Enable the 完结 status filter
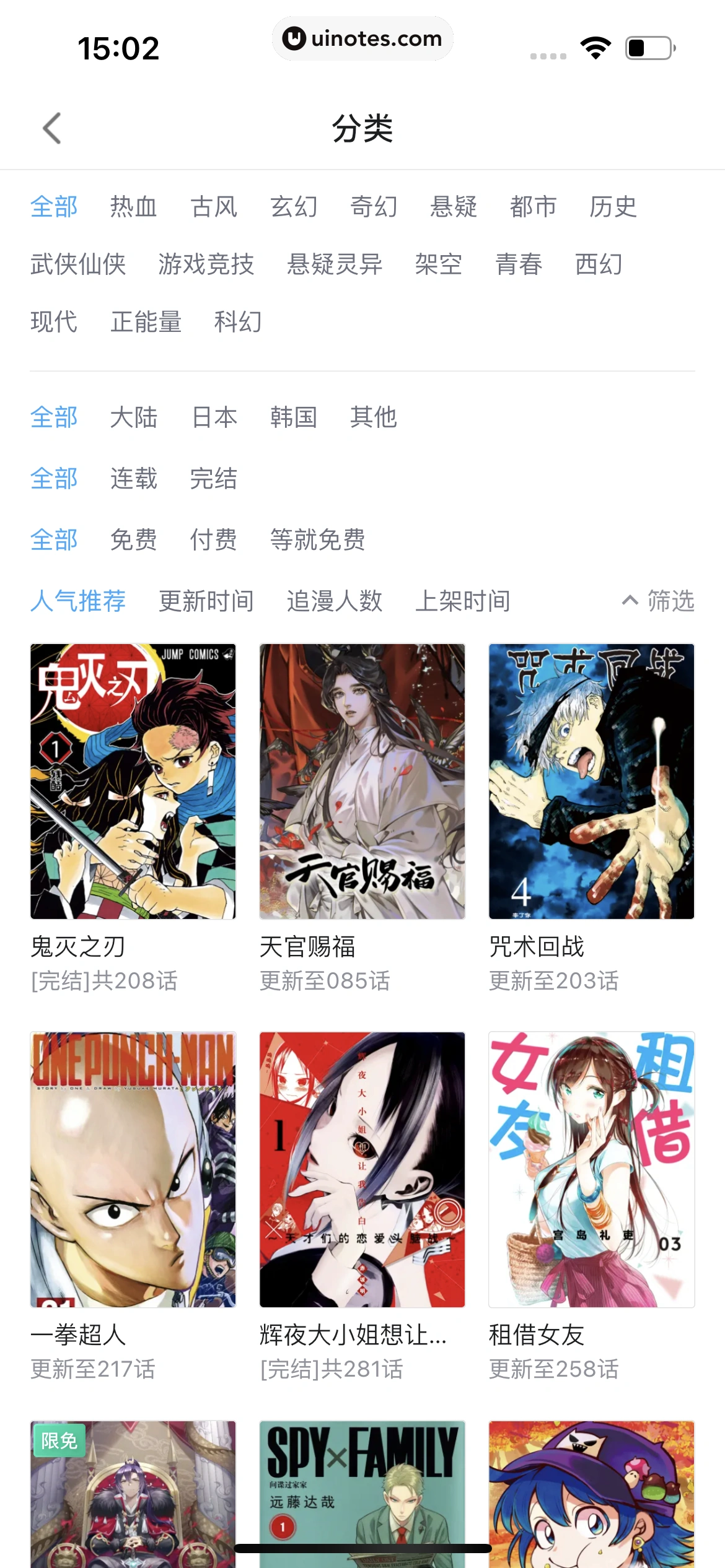This screenshot has height=1568, width=725. [x=213, y=479]
